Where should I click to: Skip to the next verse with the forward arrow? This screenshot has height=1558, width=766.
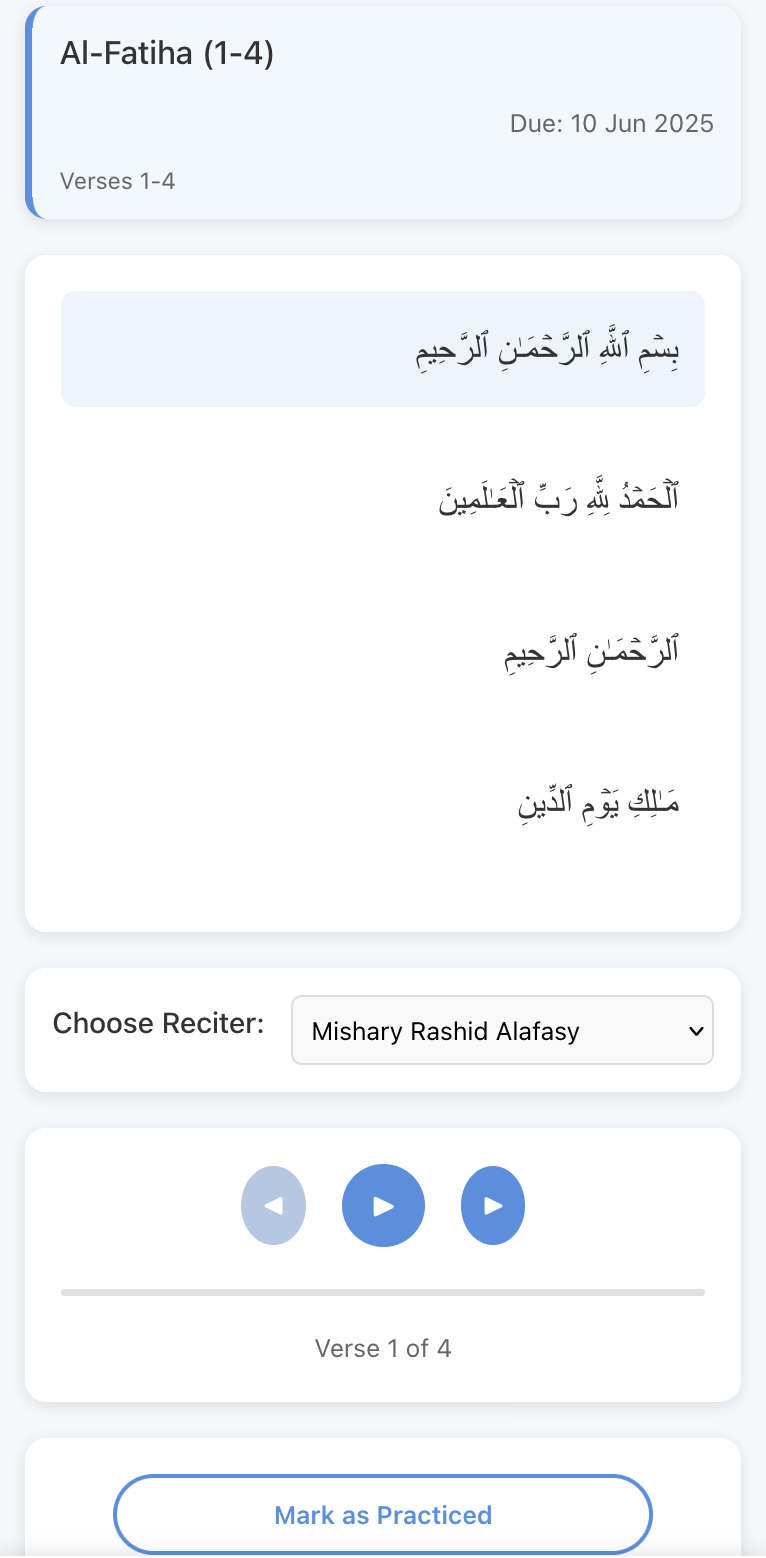[492, 1205]
